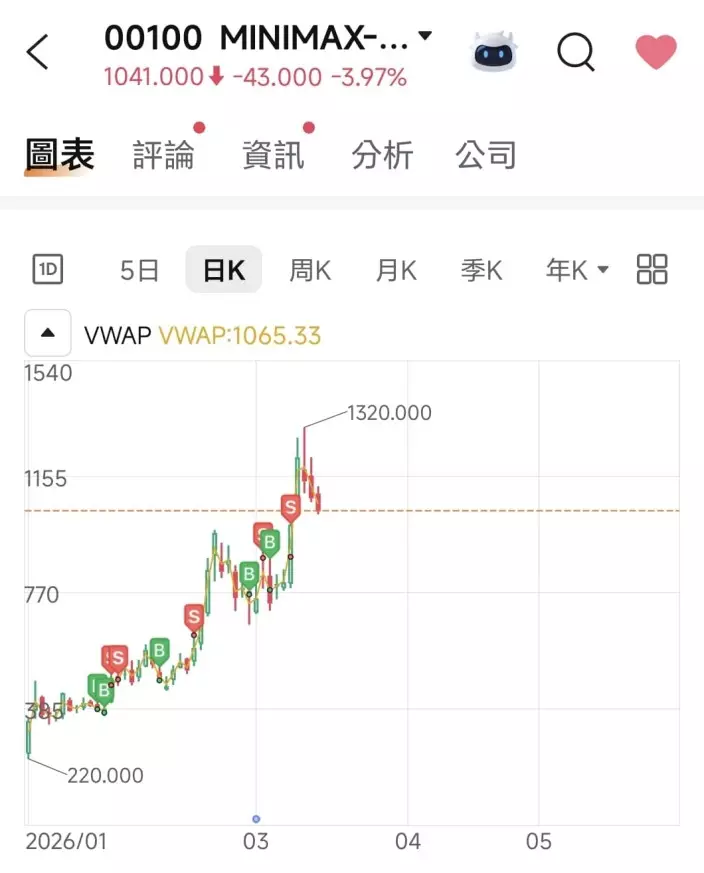The image size is (704, 873).
Task: Switch to the 評論 tab
Action: coord(163,155)
